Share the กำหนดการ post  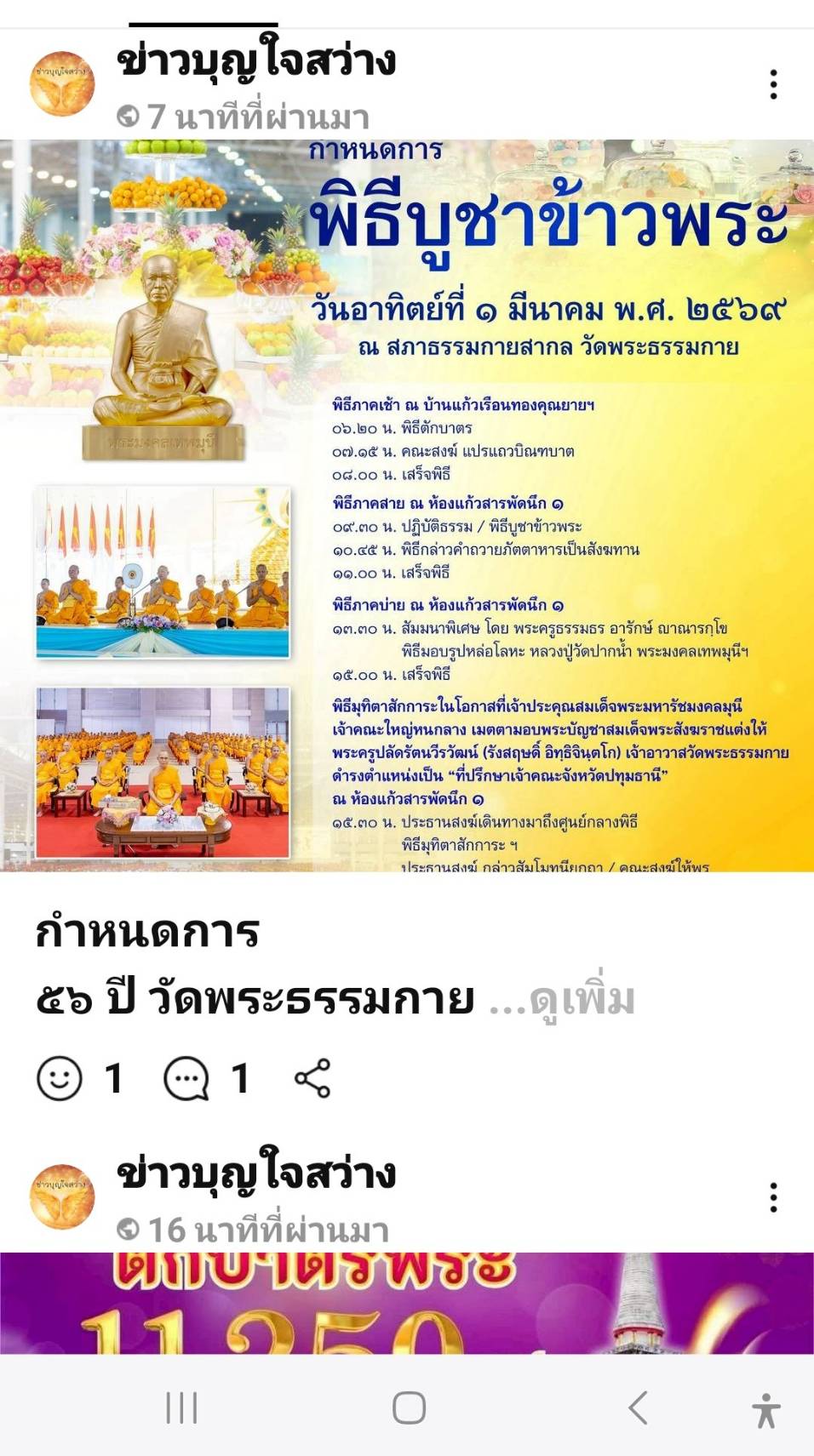coord(312,1078)
